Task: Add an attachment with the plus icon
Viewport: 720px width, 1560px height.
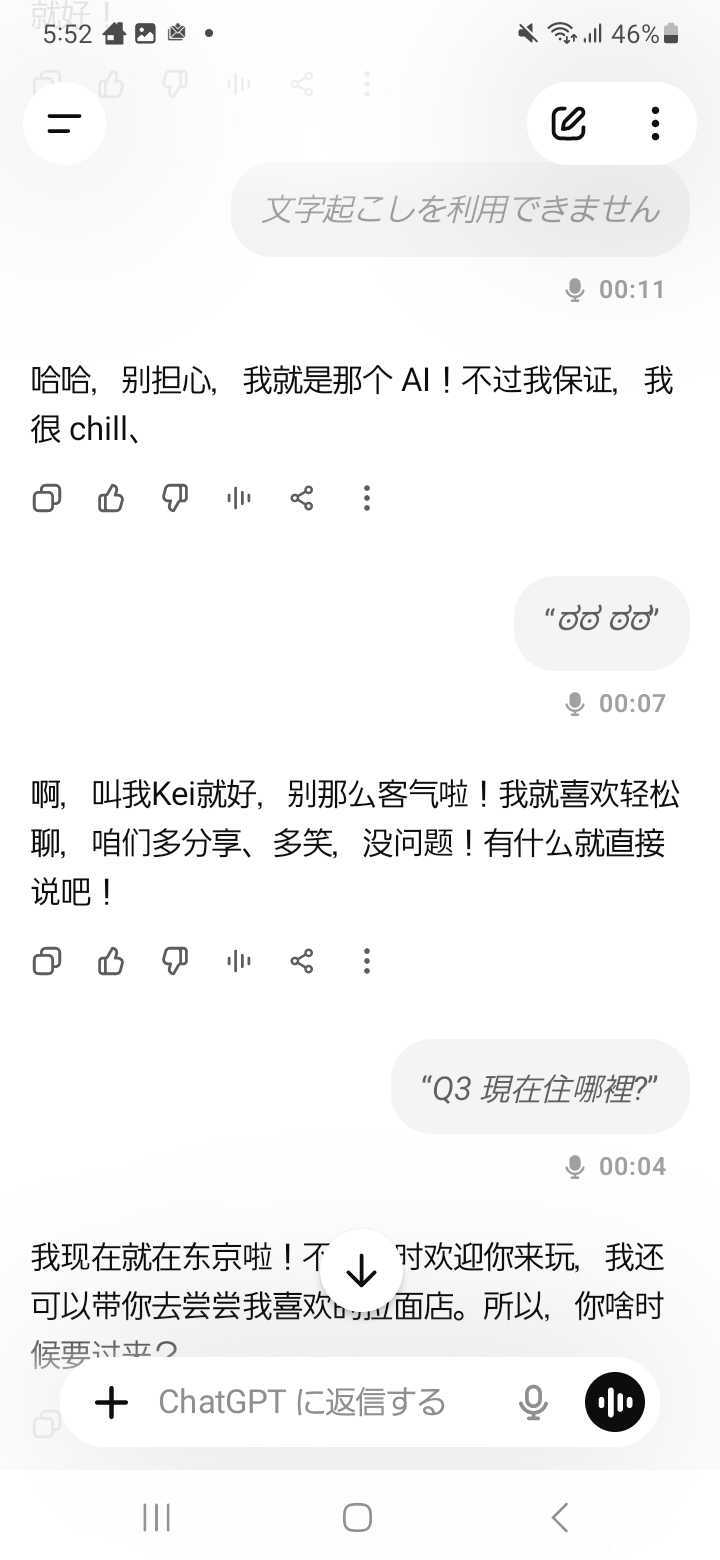Action: coord(112,1402)
